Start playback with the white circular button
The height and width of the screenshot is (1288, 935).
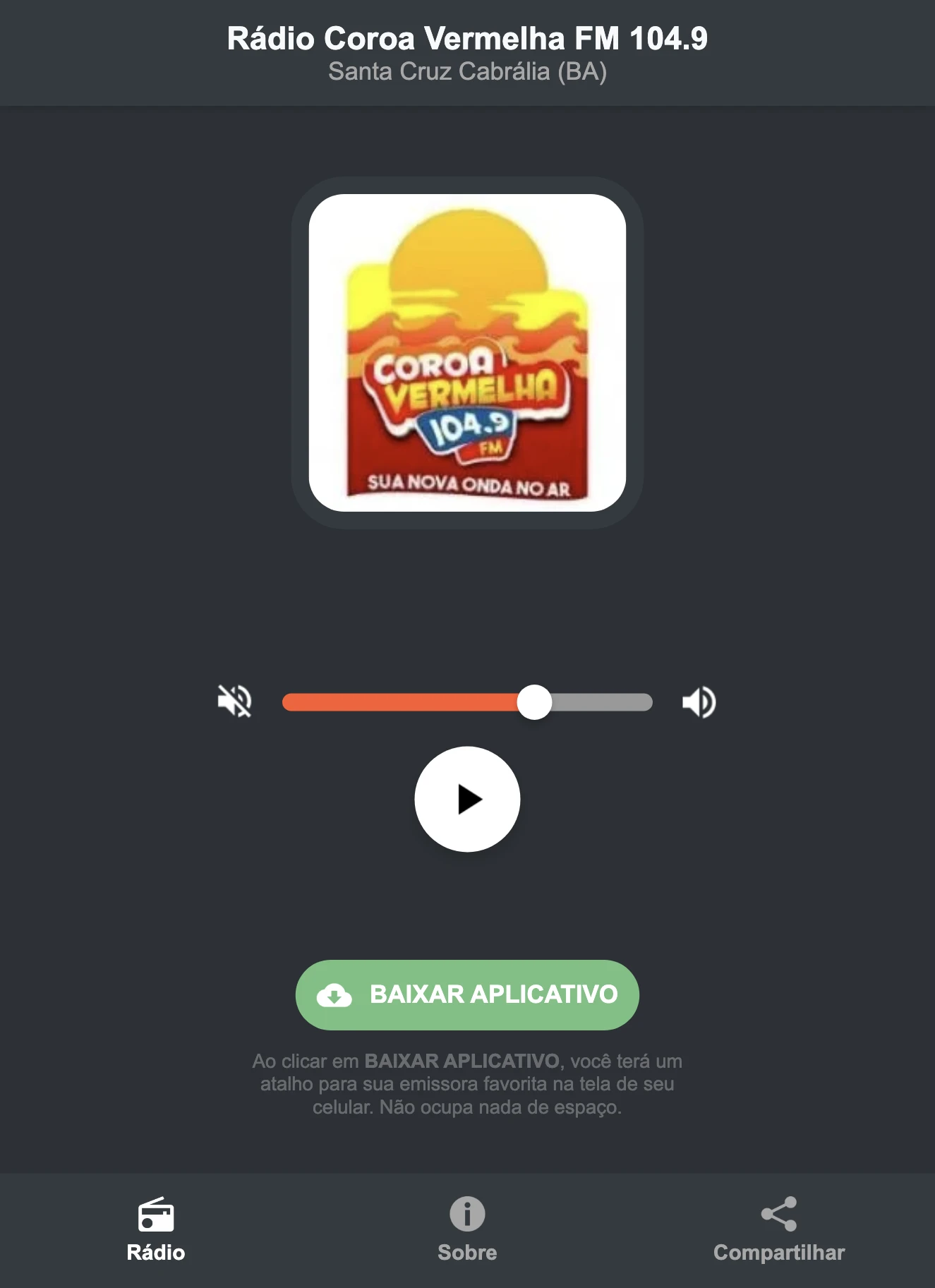(467, 798)
